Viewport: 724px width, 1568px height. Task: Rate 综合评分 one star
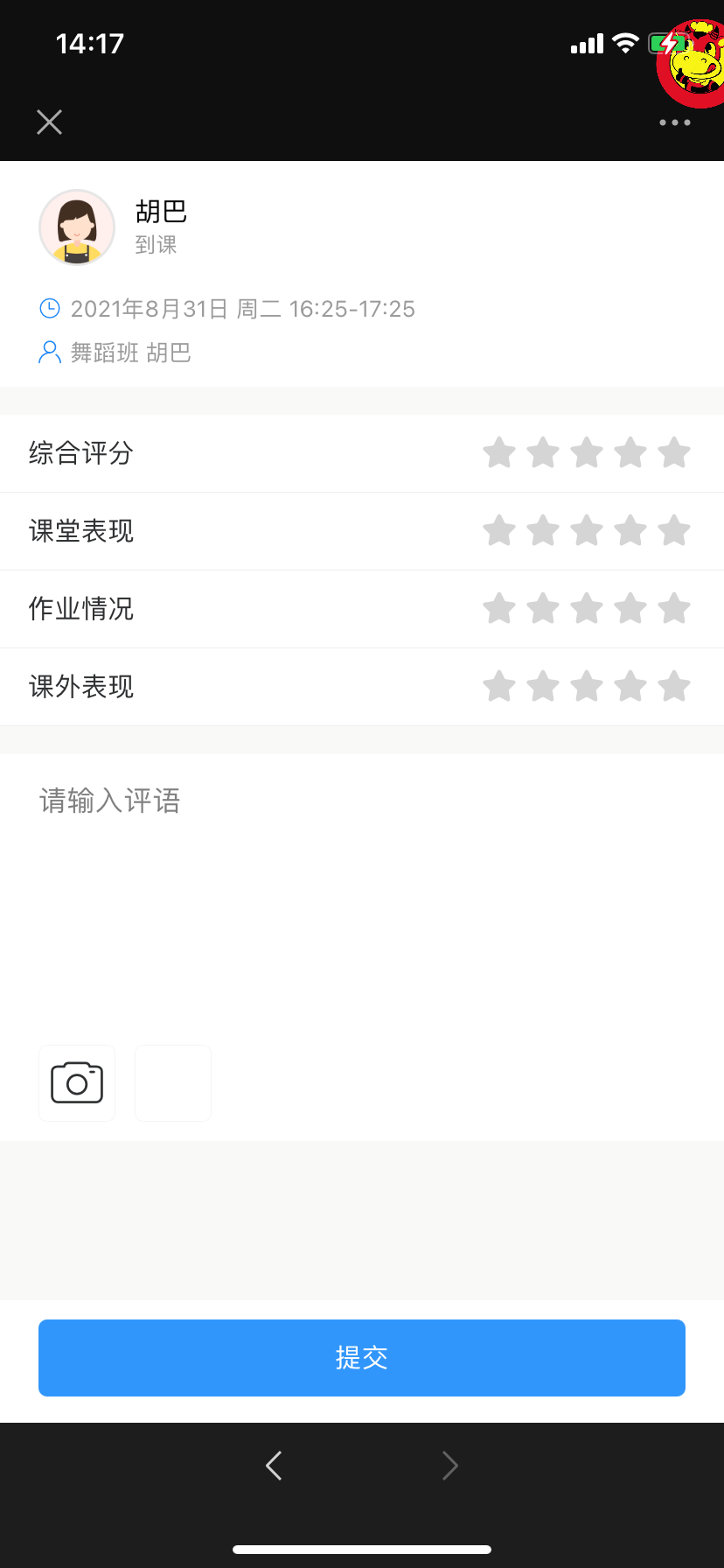(x=499, y=453)
